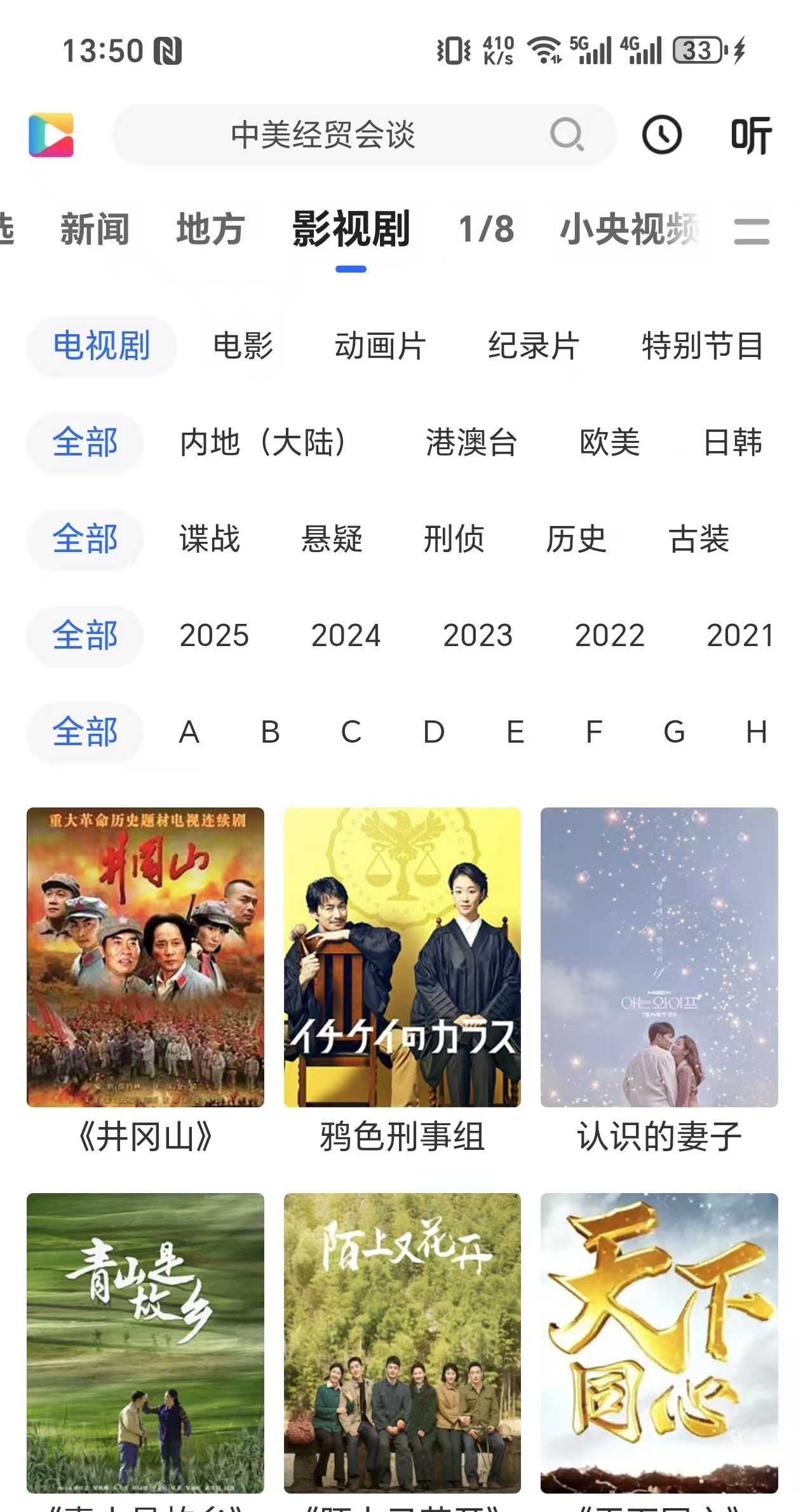Select the 电影 content type filter
This screenshot has height=1512, width=803.
pos(243,346)
